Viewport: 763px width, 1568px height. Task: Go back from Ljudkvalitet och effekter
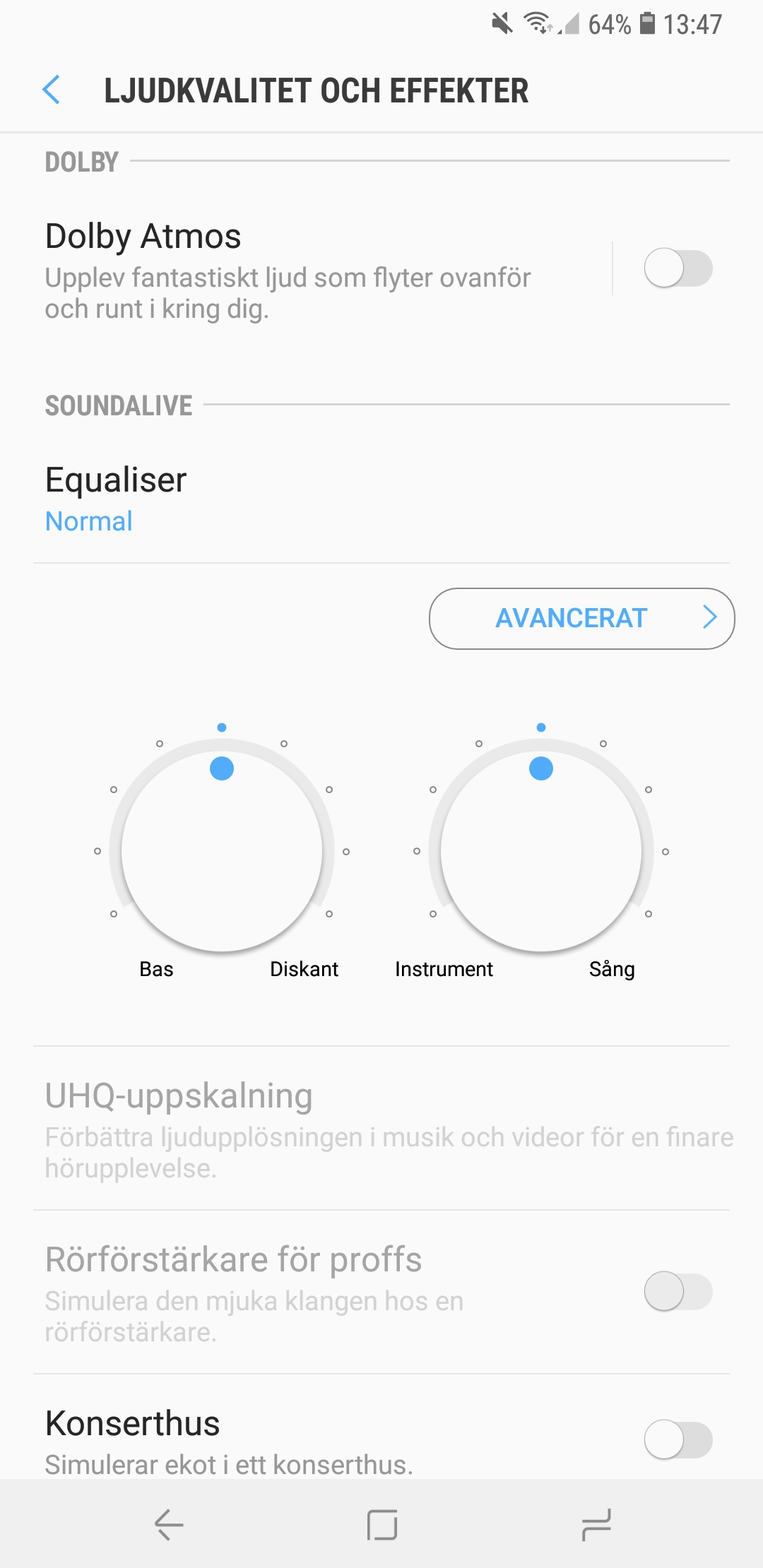(x=52, y=90)
